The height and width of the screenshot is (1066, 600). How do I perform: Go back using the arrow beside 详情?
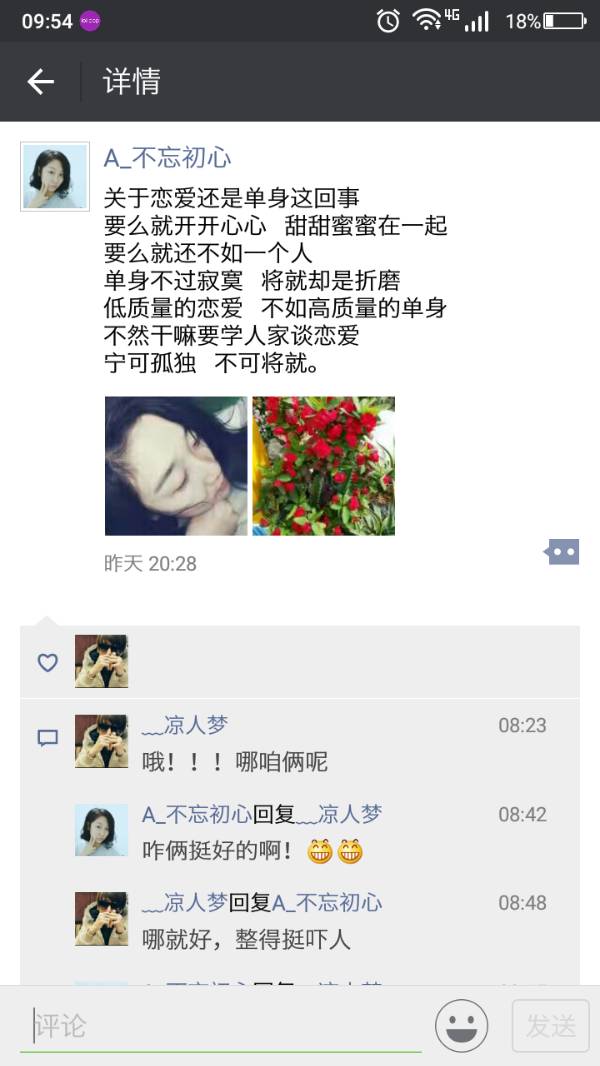click(x=40, y=82)
